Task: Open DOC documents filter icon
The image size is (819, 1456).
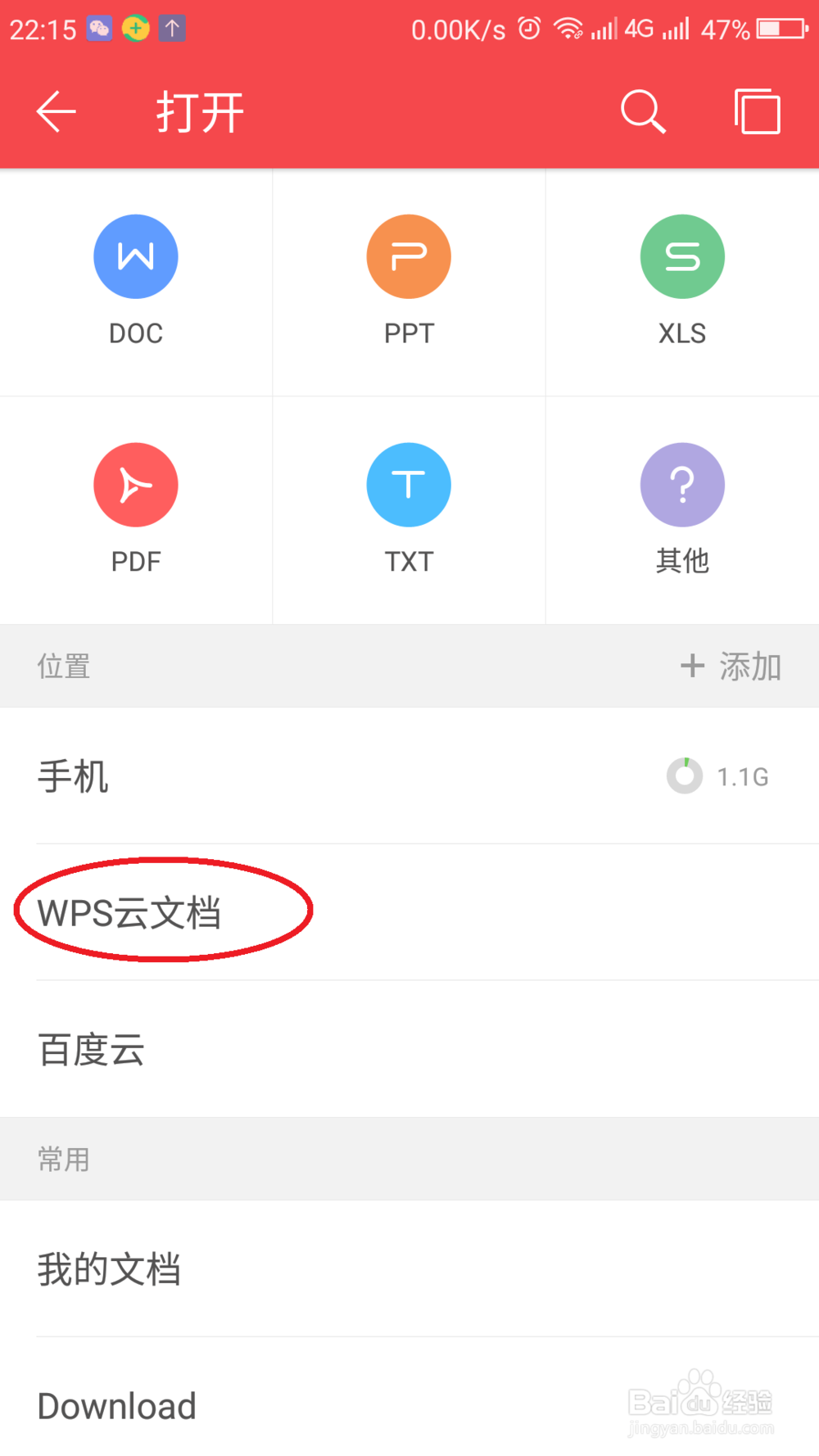Action: click(x=136, y=256)
